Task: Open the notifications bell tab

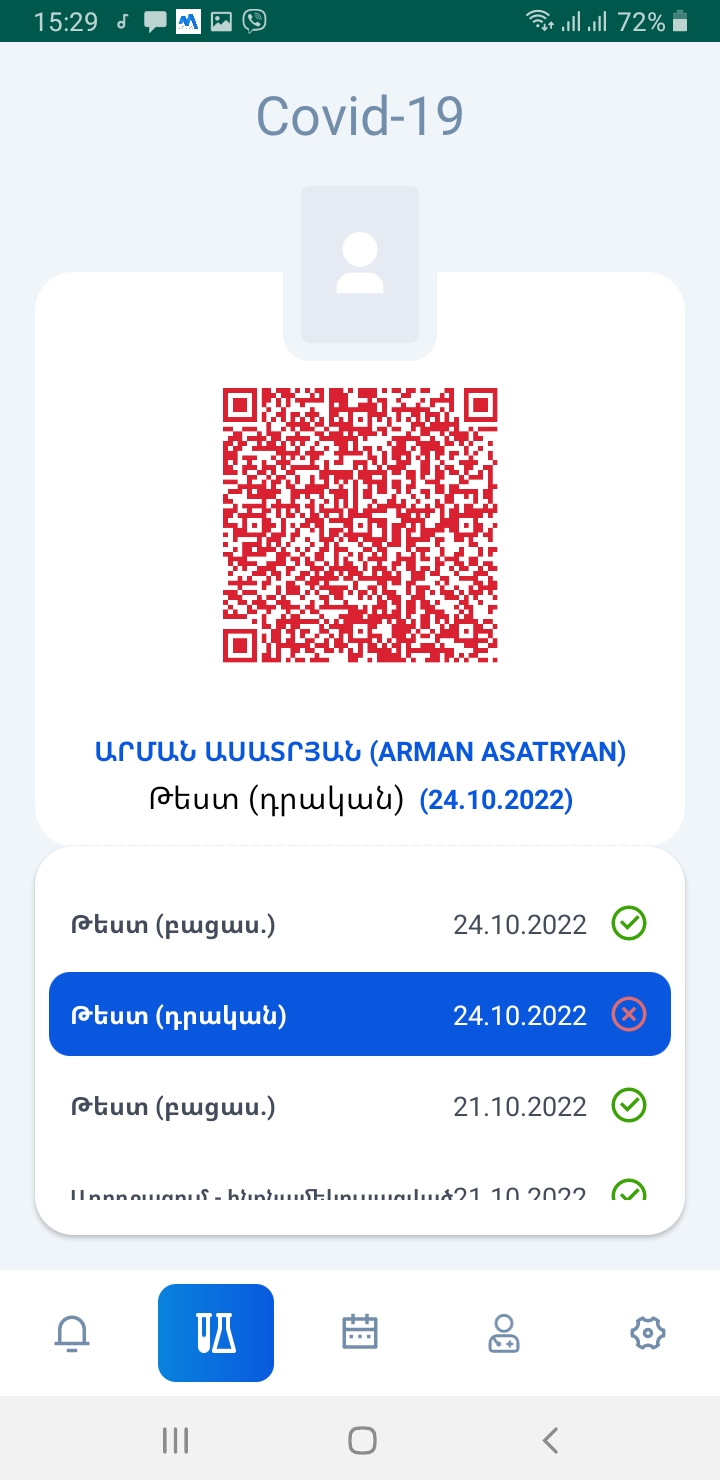Action: click(x=72, y=1333)
